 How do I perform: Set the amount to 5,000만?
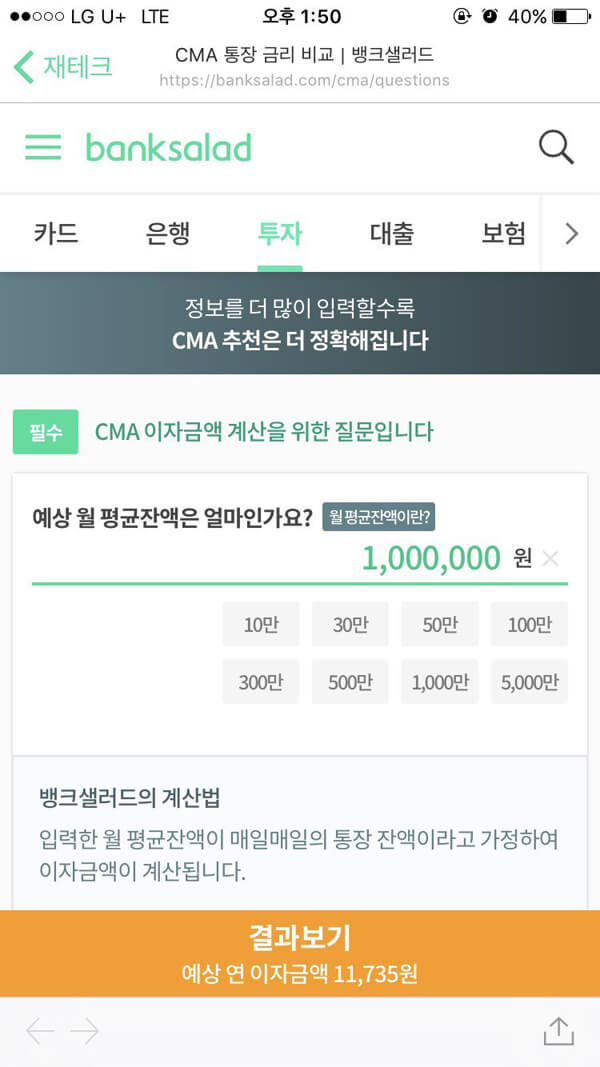tap(529, 682)
